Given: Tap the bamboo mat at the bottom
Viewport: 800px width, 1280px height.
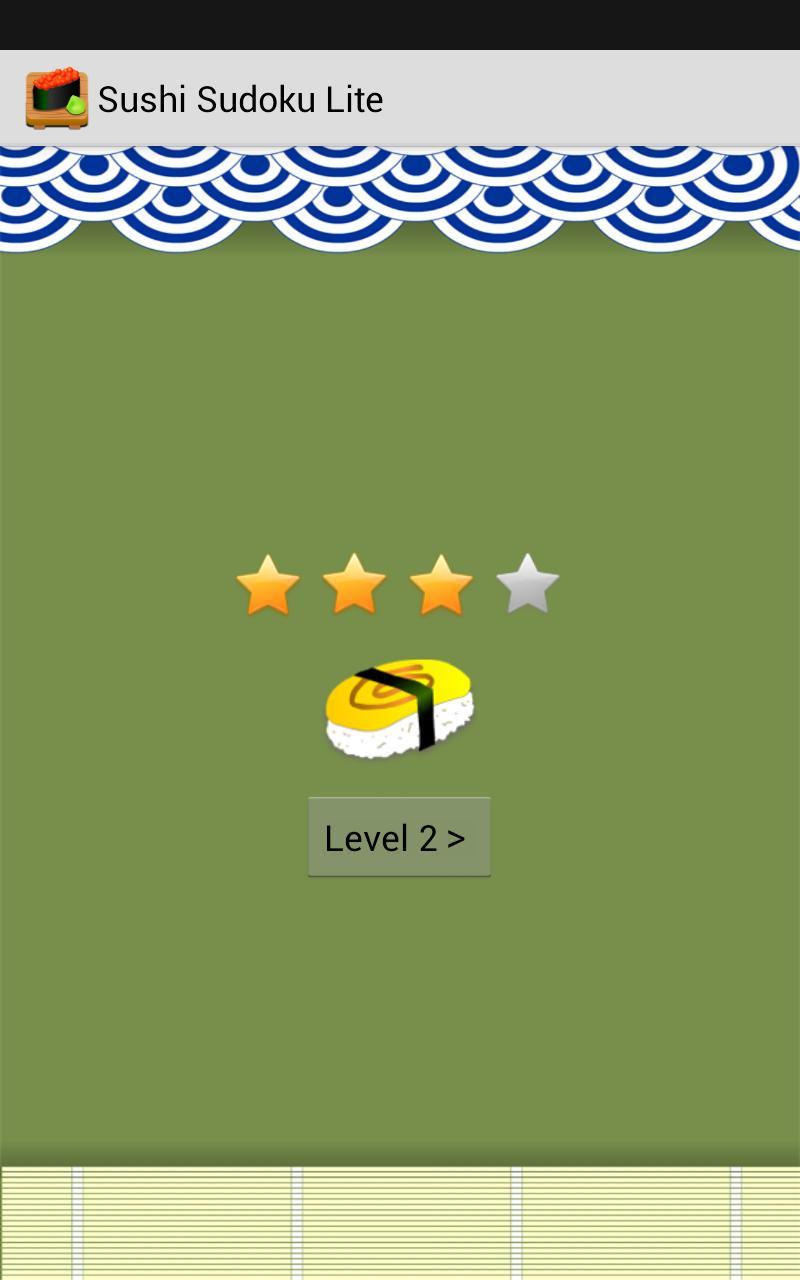Looking at the screenshot, I should coord(400,1220).
